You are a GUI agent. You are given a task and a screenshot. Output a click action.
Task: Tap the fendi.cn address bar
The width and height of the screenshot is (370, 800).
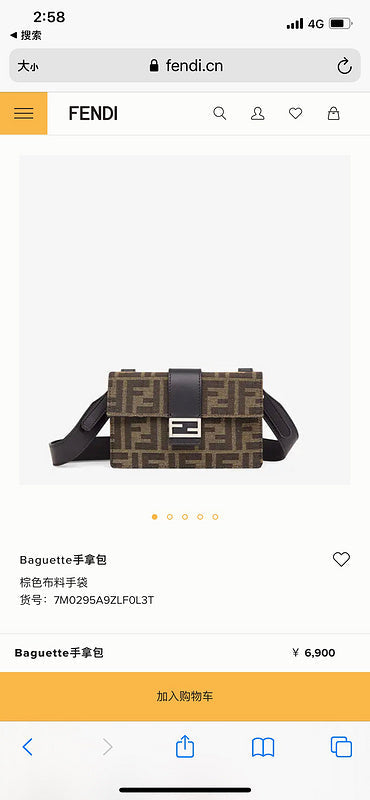point(185,65)
